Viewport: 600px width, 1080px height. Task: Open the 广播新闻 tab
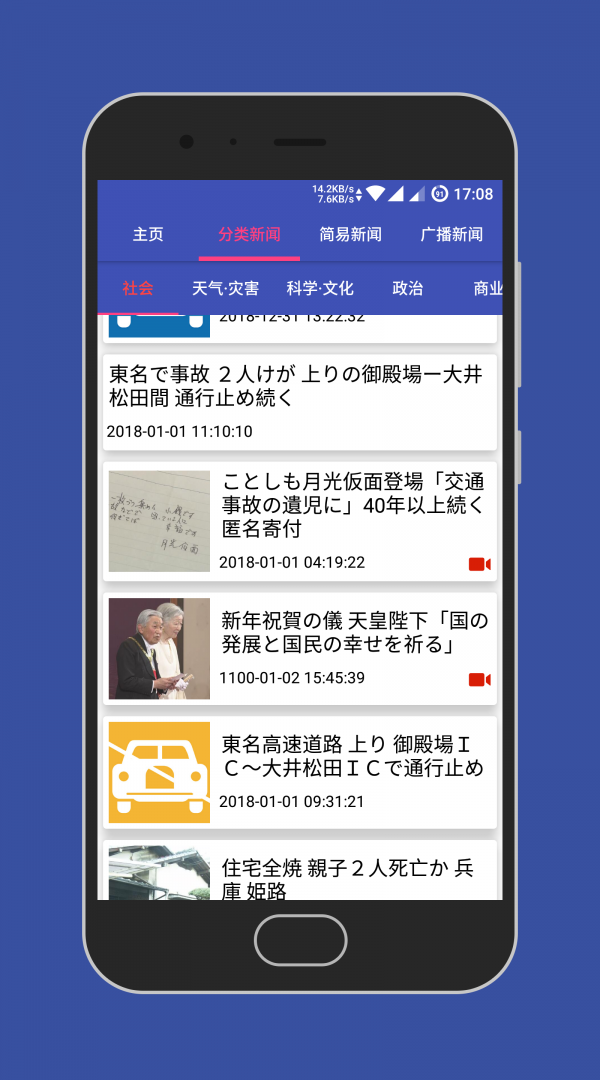[451, 235]
